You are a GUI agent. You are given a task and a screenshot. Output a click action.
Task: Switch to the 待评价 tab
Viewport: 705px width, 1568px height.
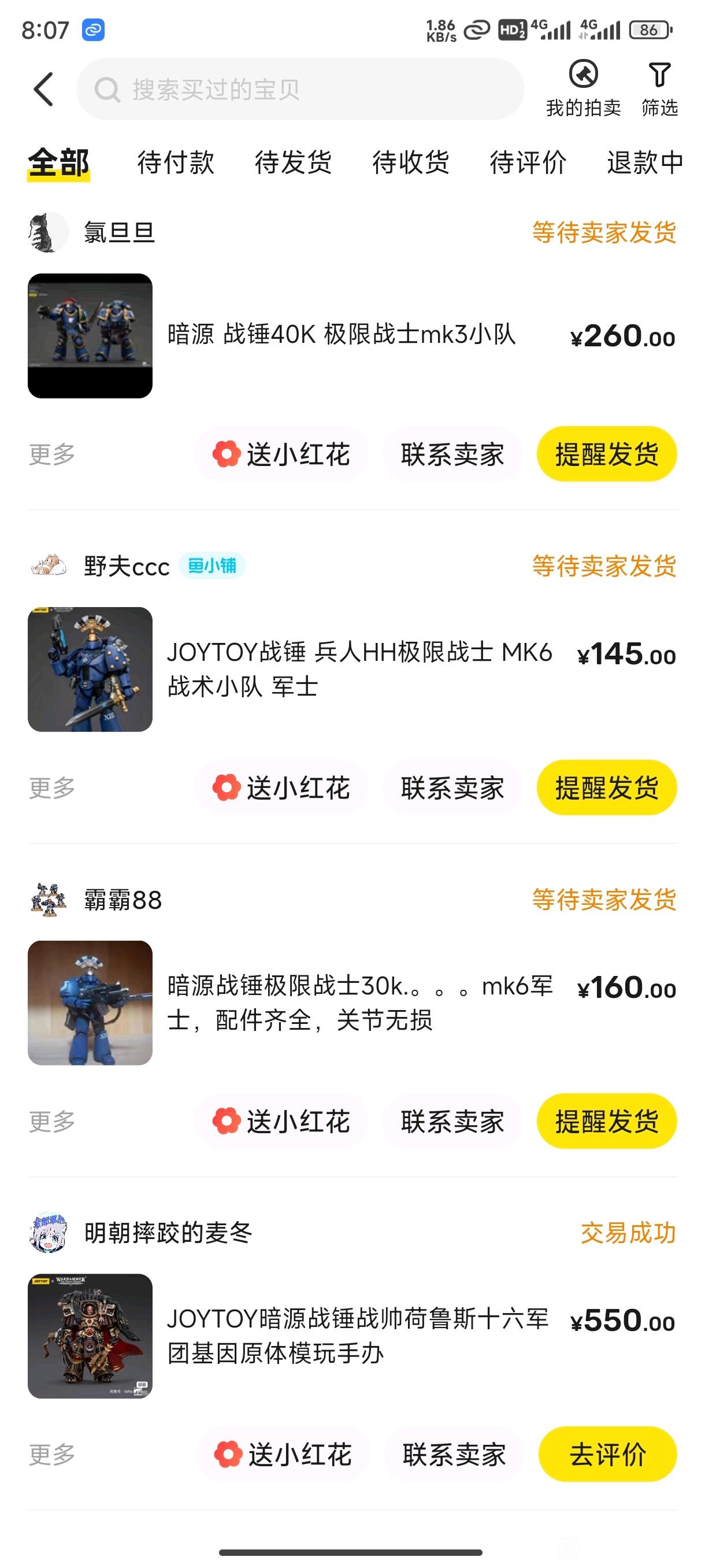pyautogui.click(x=528, y=162)
